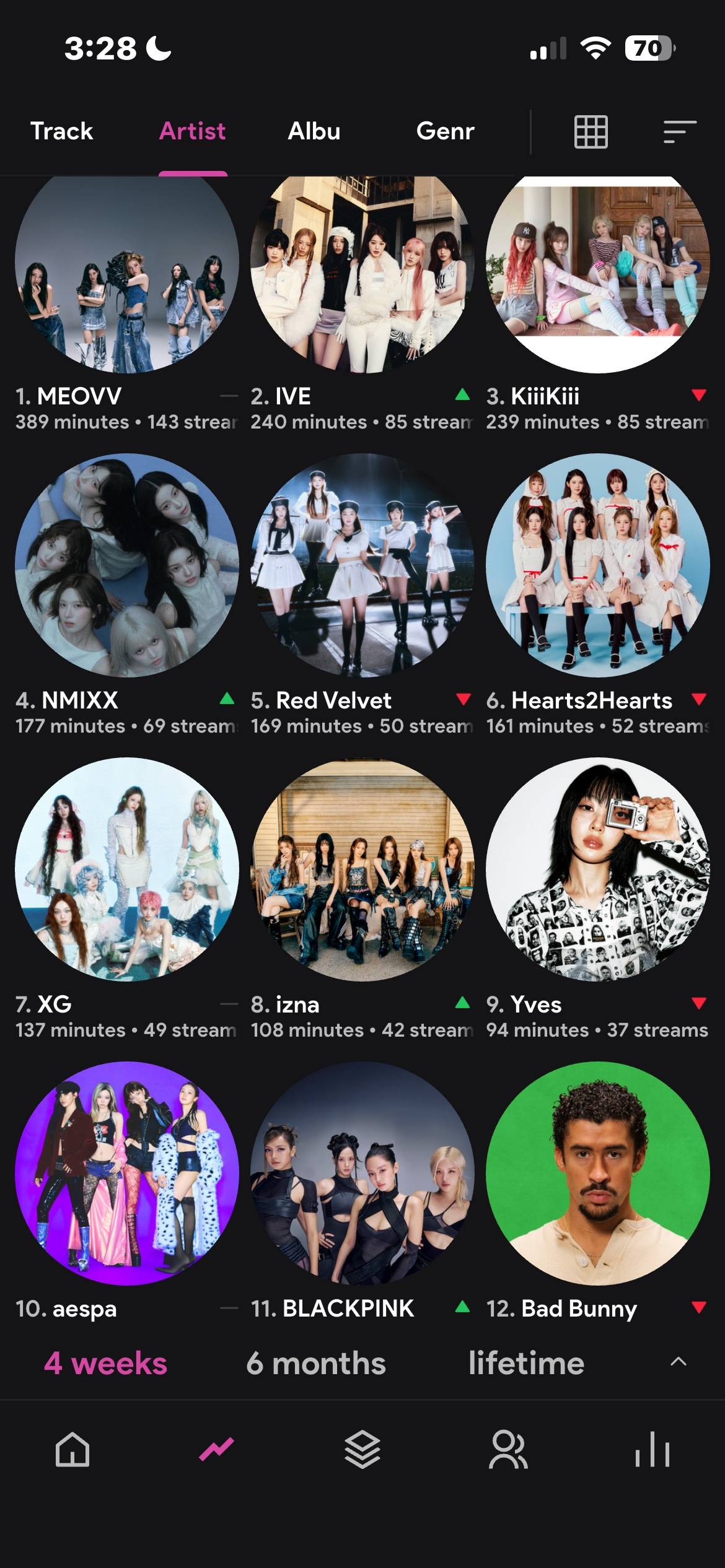Select the 6 months time range
725x1568 pixels.
tap(316, 1363)
